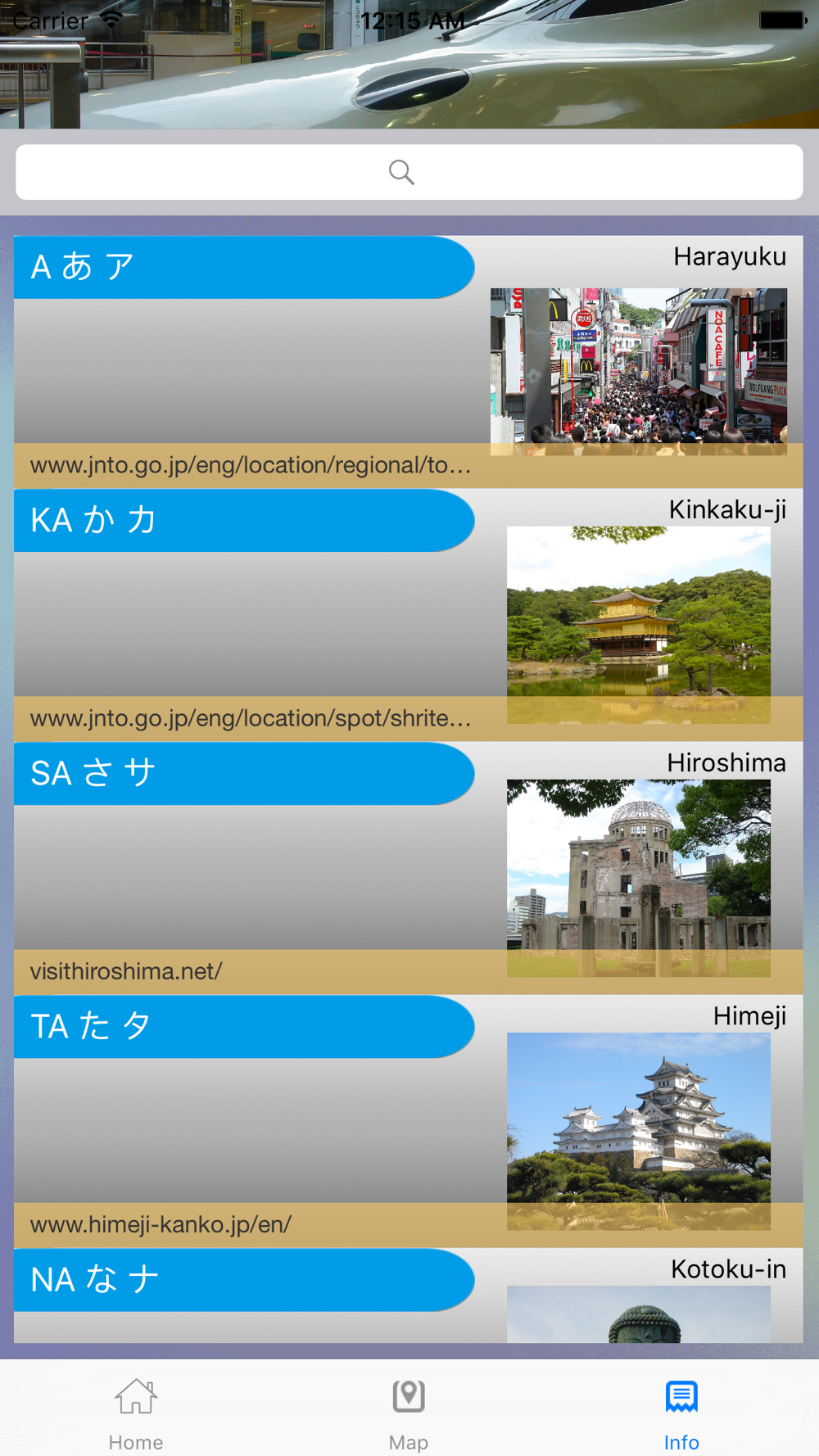
Task: Go to the Map tab
Action: tap(408, 1412)
